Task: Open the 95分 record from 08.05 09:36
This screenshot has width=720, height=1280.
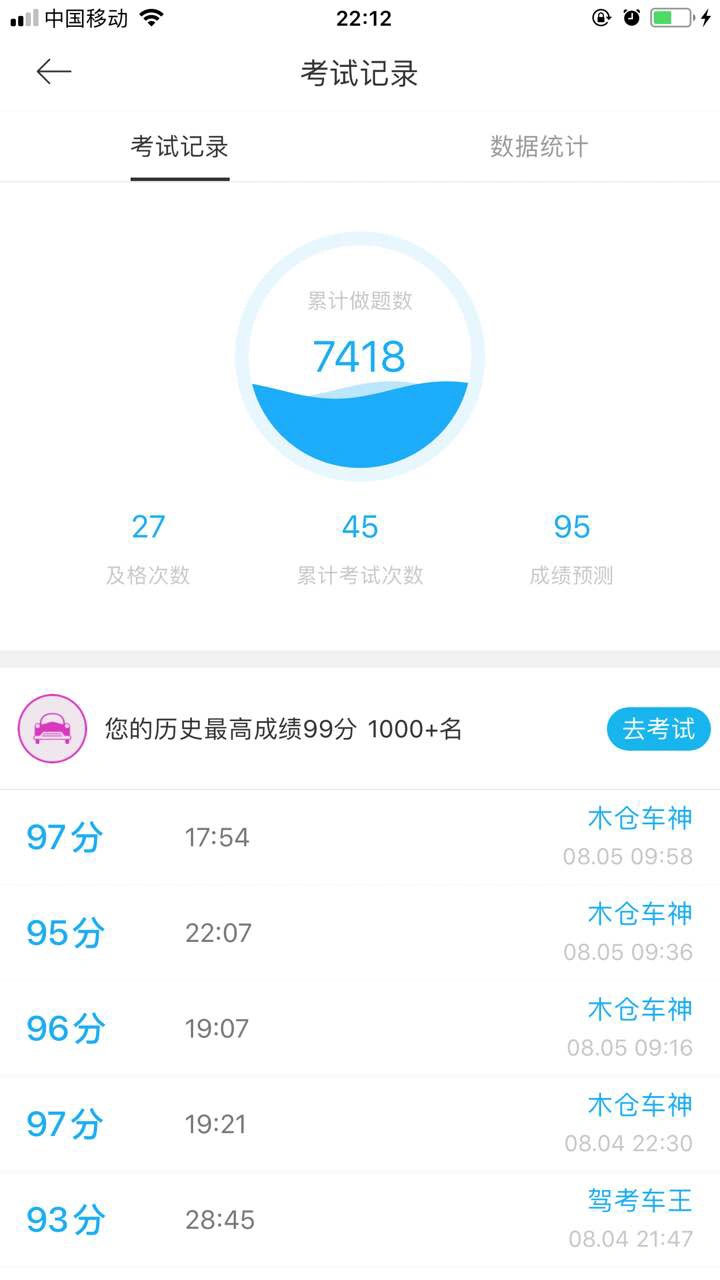Action: pos(360,933)
